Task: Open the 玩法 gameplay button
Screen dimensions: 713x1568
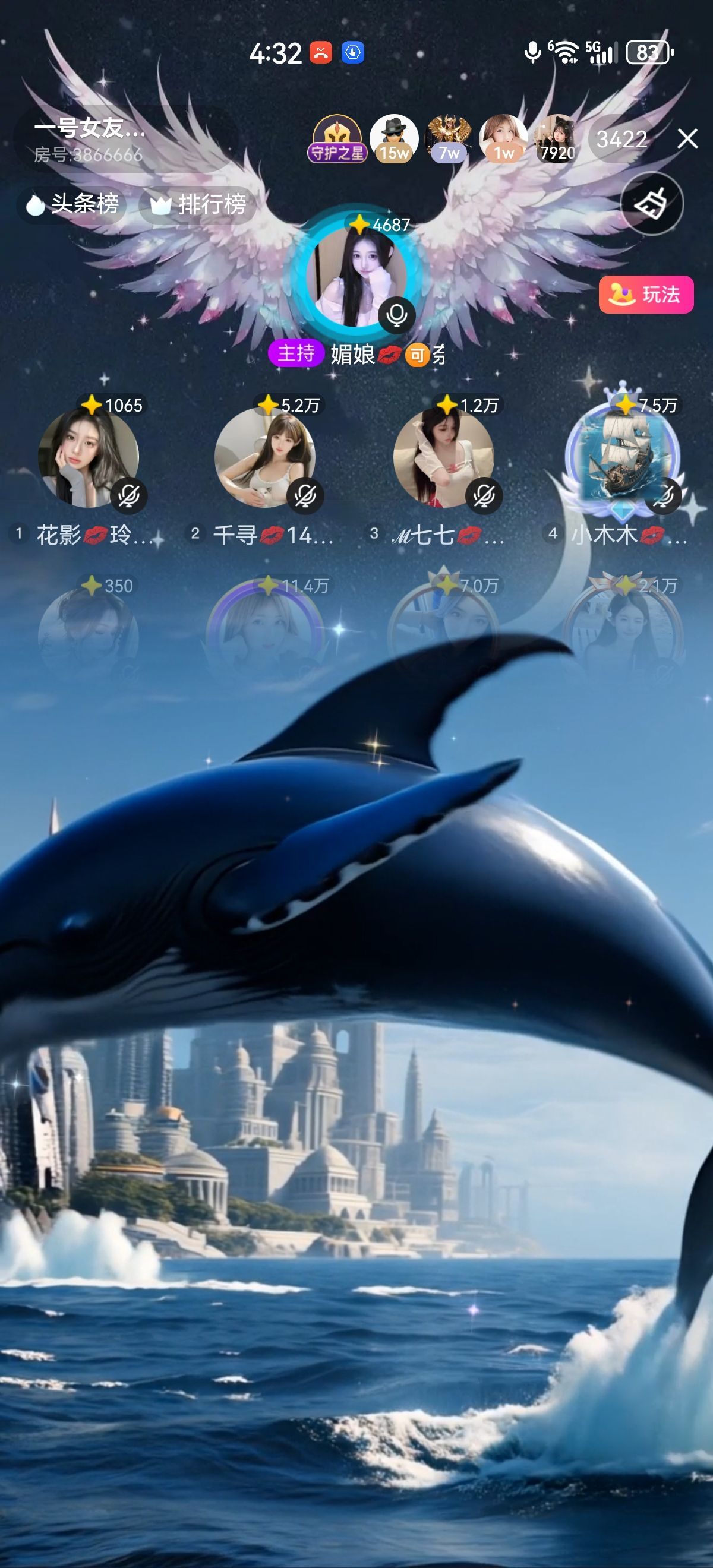Action: click(x=645, y=295)
